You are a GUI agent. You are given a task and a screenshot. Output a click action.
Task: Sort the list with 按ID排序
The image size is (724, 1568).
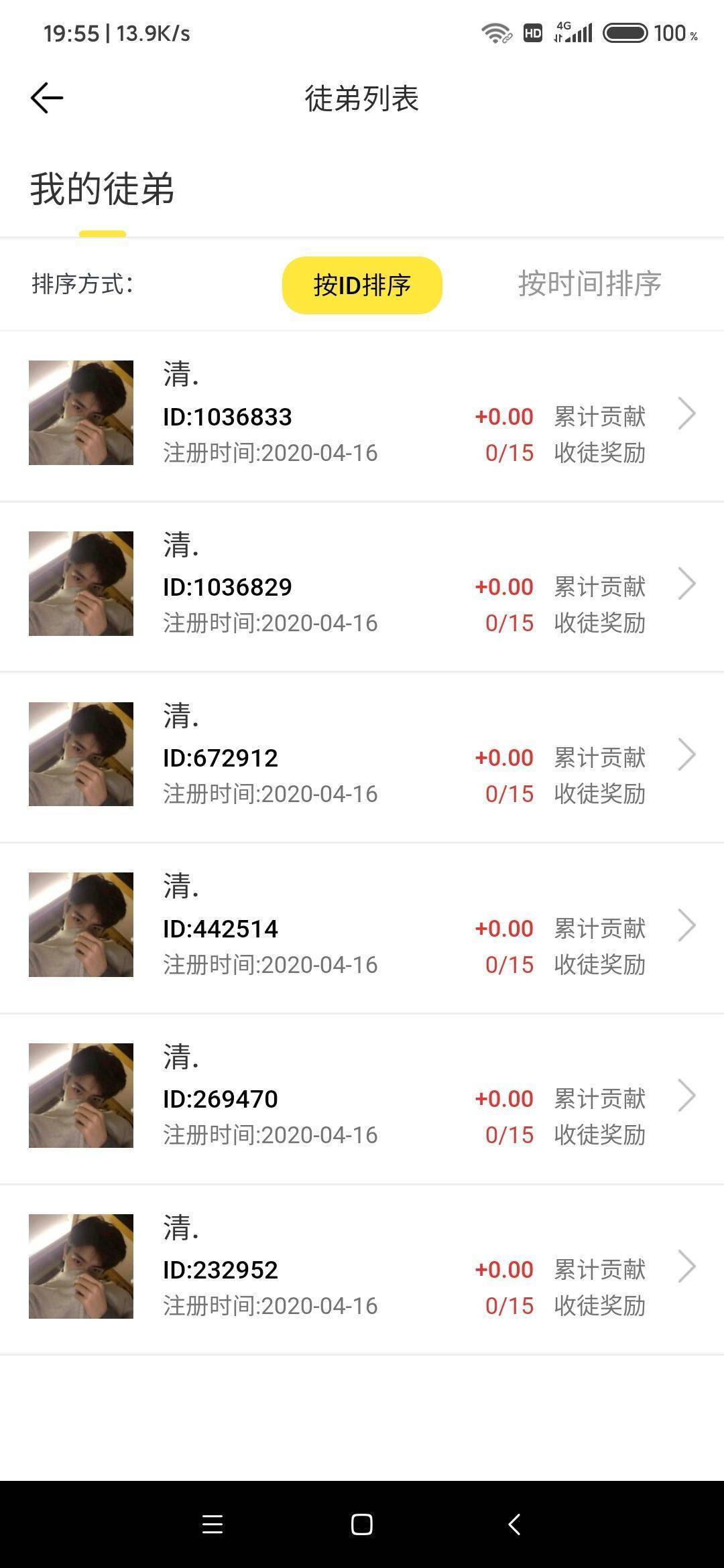click(x=362, y=285)
